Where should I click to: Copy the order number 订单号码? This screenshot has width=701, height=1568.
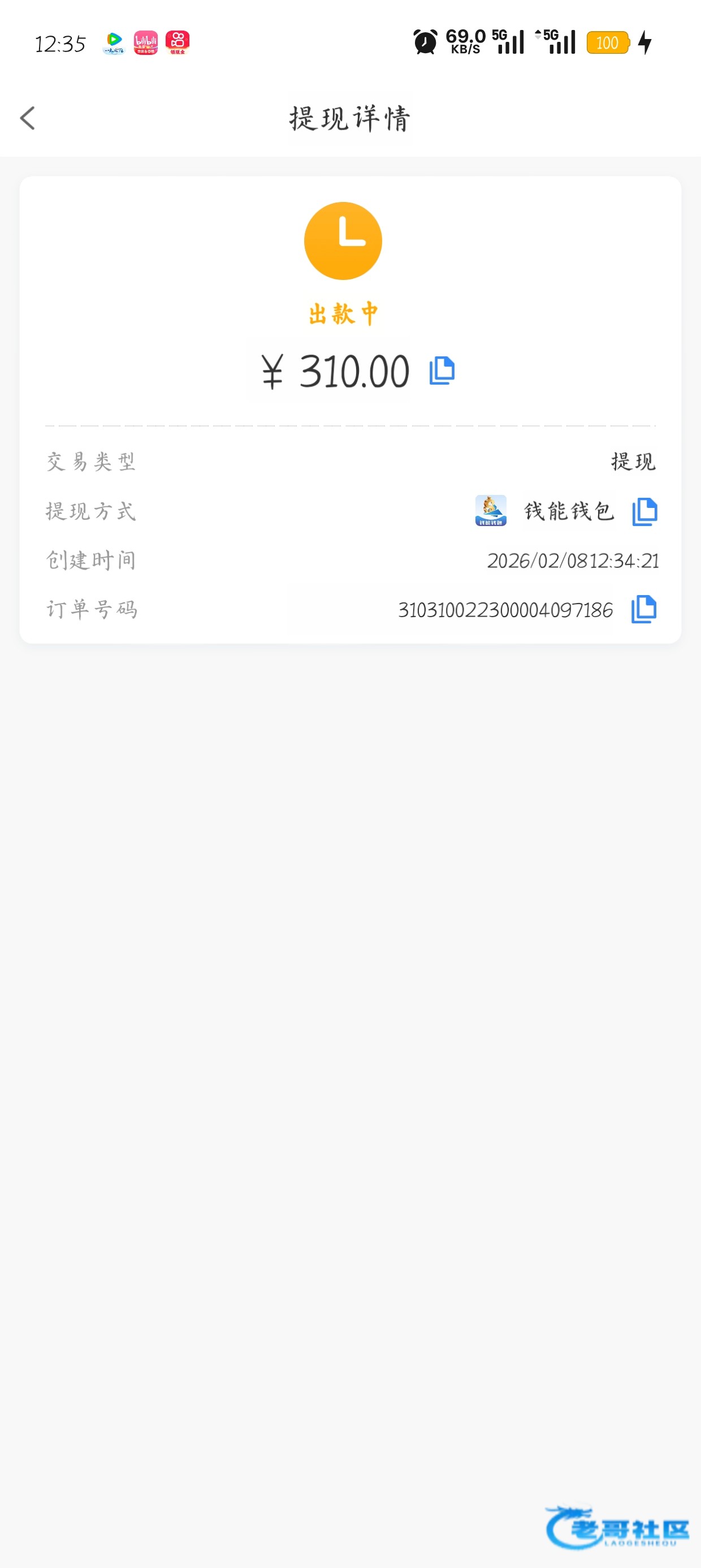(644, 609)
